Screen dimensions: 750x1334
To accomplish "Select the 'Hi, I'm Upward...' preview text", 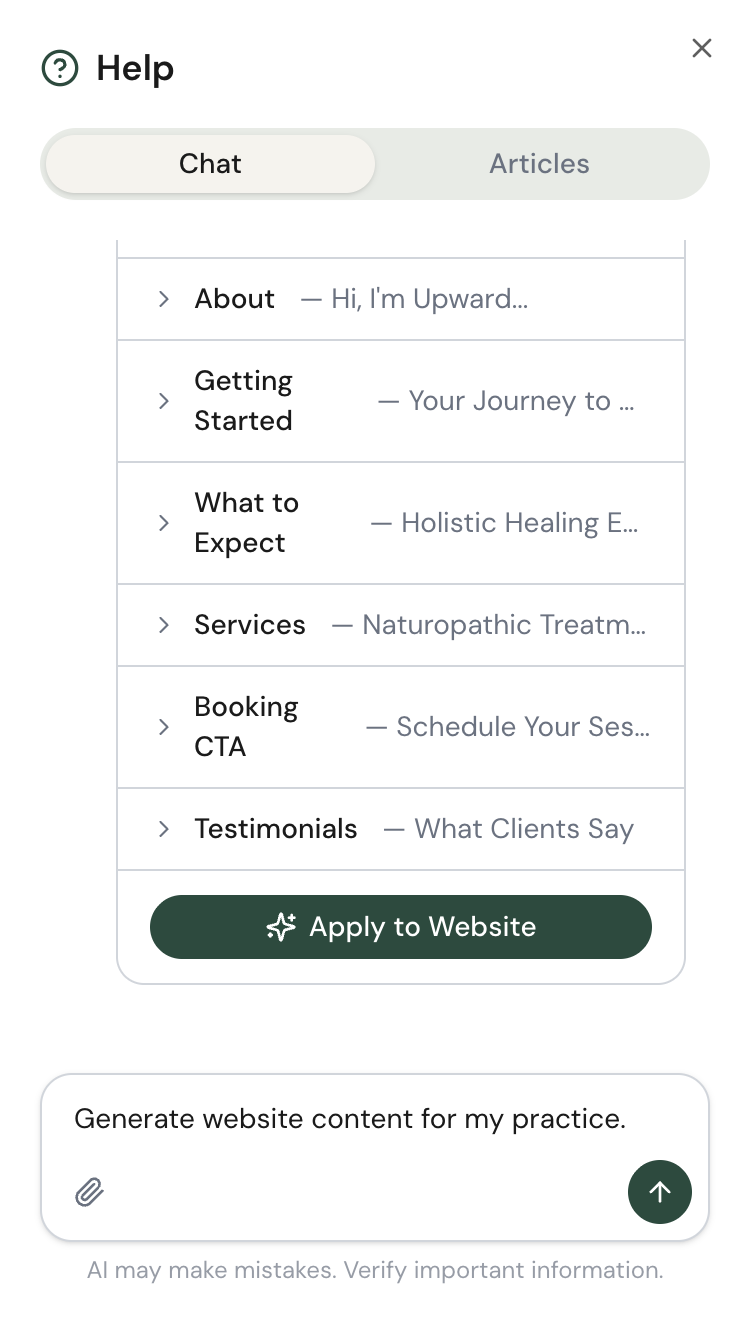I will coord(430,298).
